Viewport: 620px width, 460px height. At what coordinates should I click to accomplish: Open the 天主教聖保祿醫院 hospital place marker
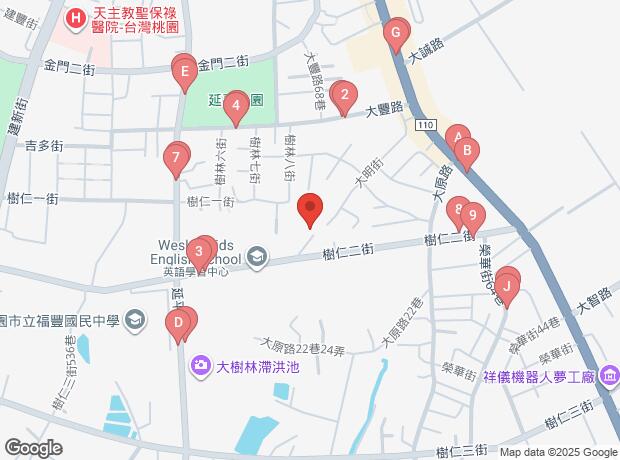74,19
